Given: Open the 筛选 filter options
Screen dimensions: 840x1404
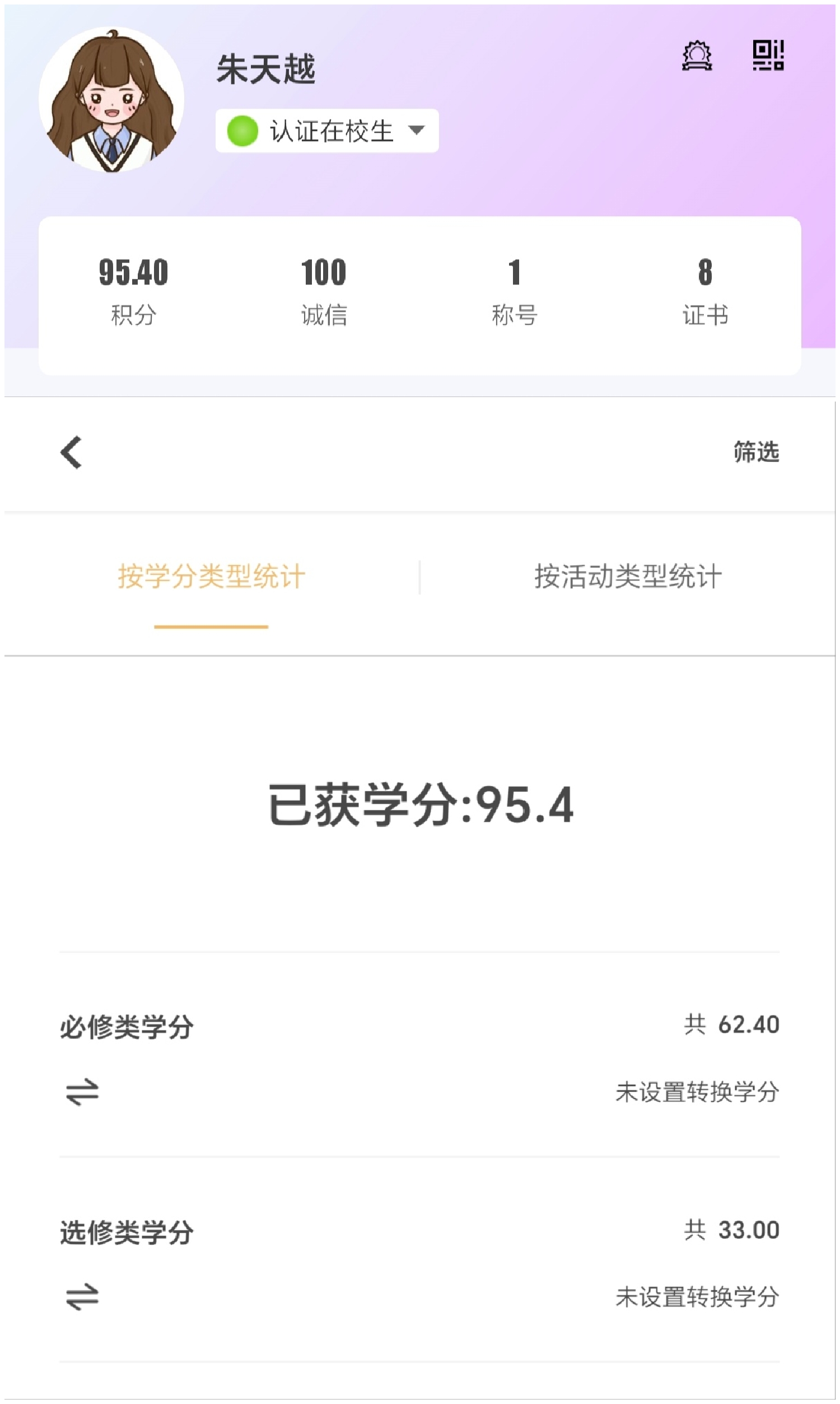Looking at the screenshot, I should tap(755, 452).
